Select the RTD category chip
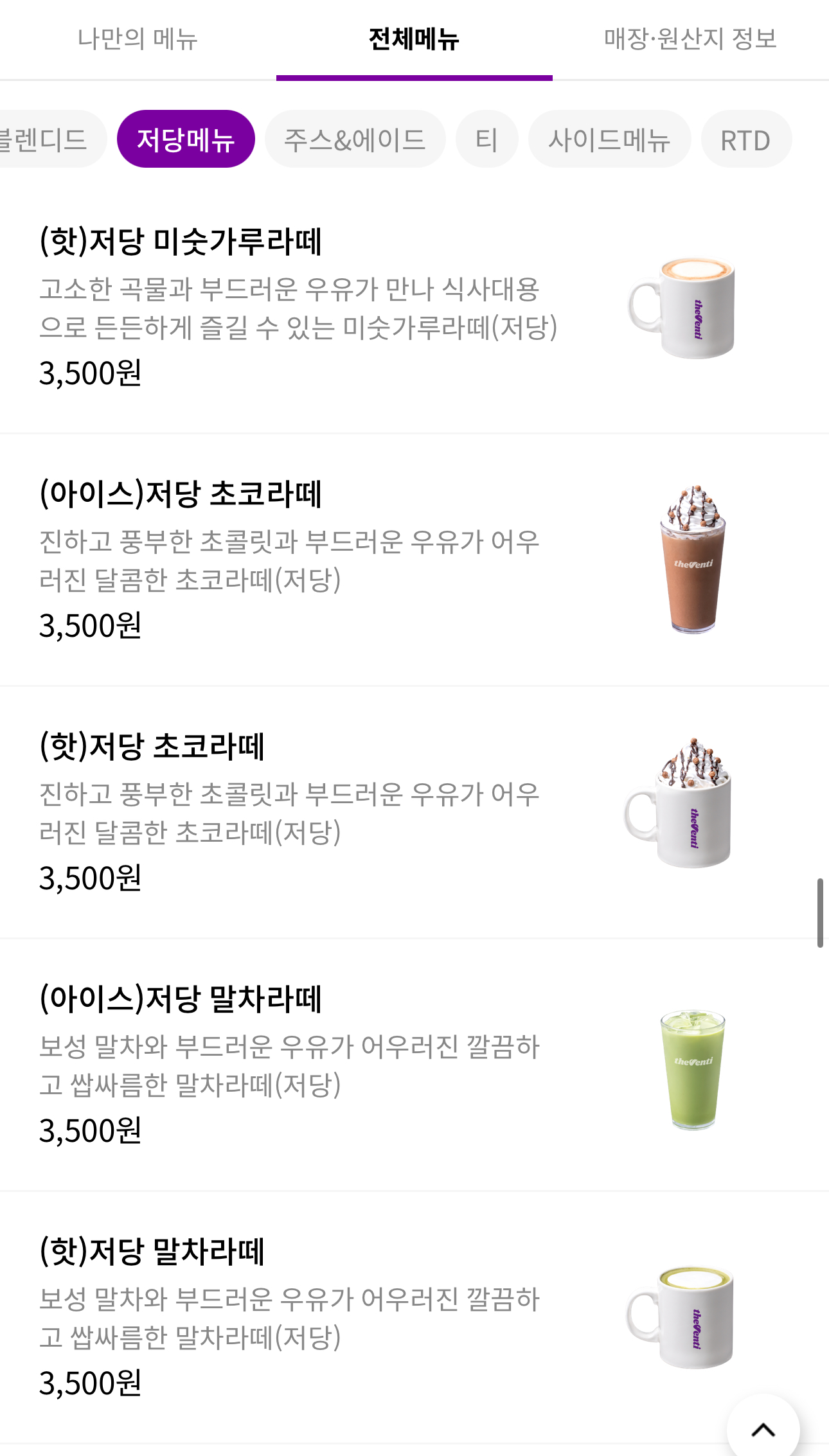The height and width of the screenshot is (1456, 829). coord(745,139)
